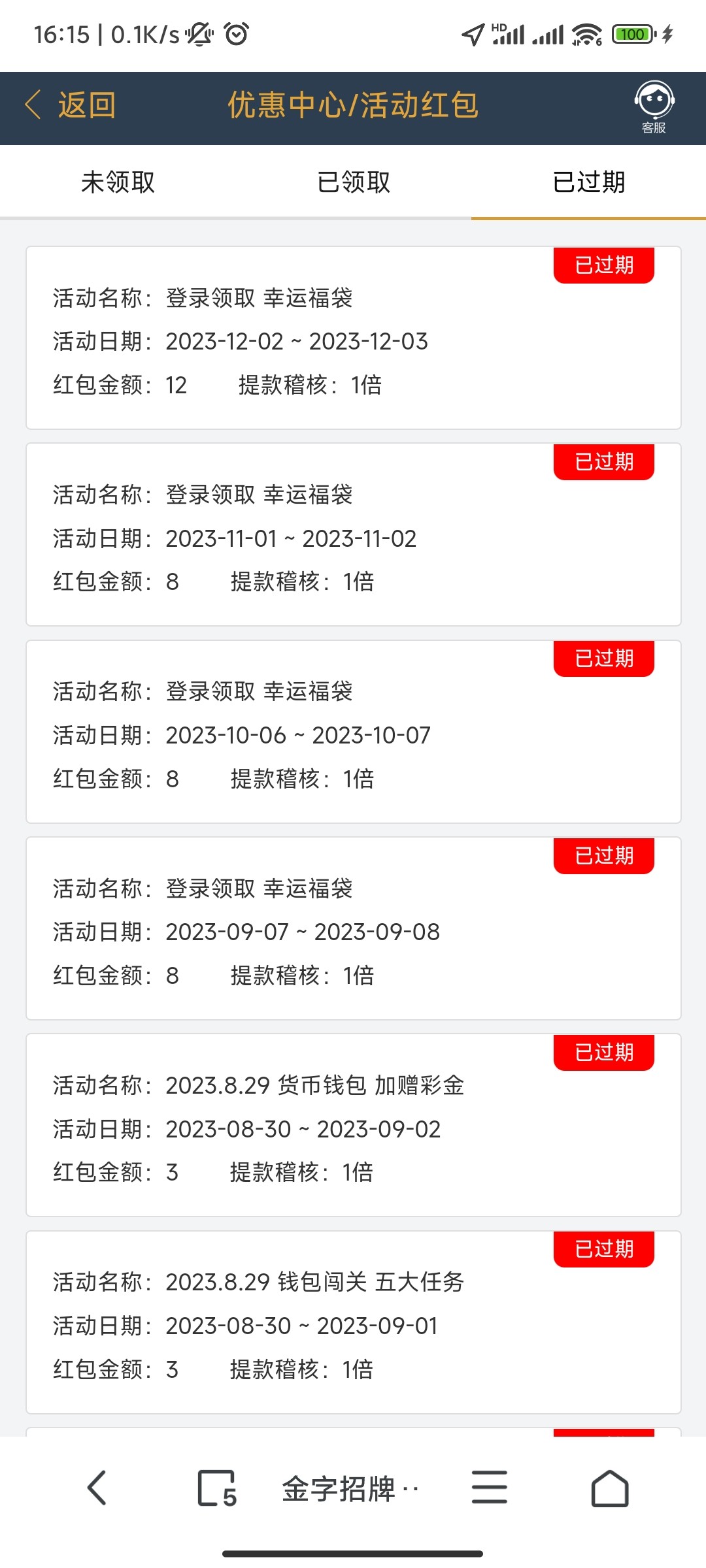This screenshot has width=706, height=1568.
Task: Switch to the 未领取 tab
Action: click(x=118, y=182)
